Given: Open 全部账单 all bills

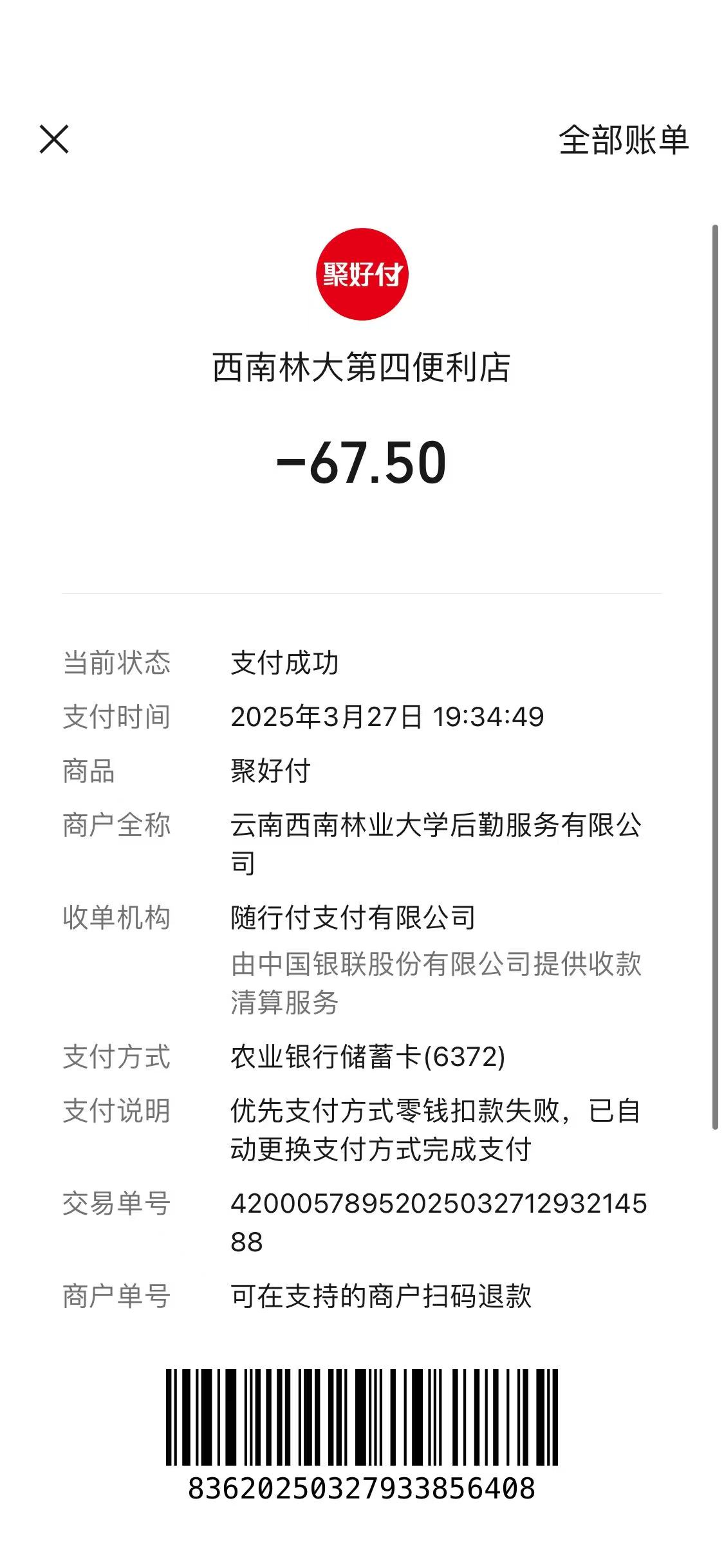Looking at the screenshot, I should [x=623, y=140].
